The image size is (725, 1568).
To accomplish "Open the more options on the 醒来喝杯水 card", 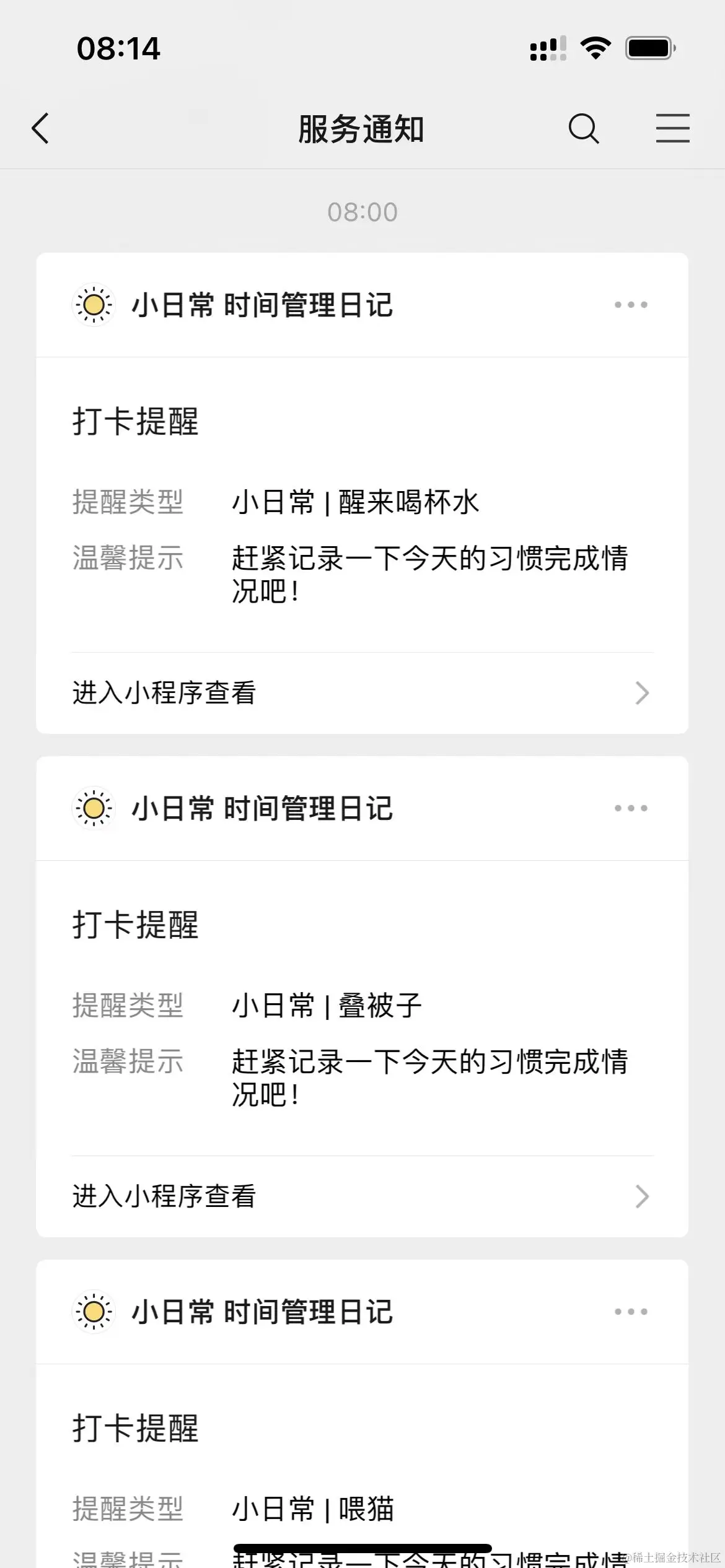I will 631,305.
